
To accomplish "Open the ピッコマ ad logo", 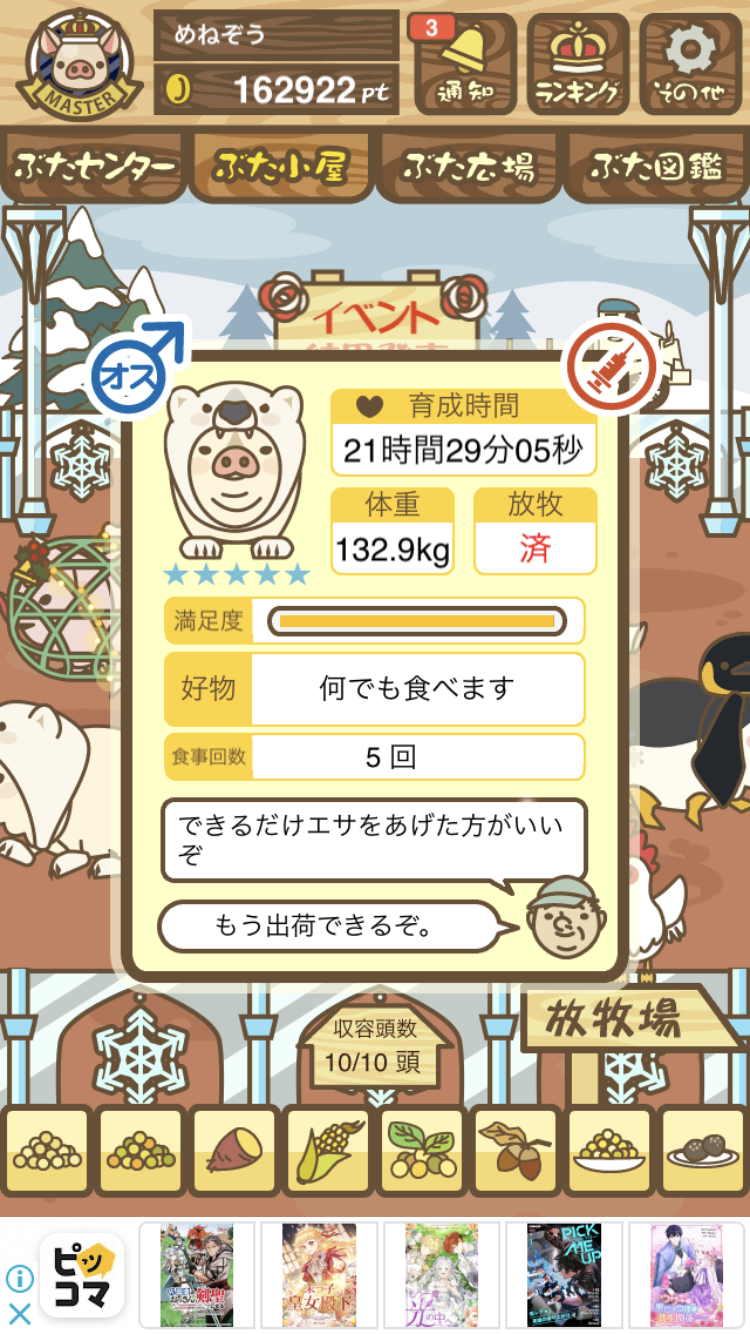I will (x=82, y=1274).
